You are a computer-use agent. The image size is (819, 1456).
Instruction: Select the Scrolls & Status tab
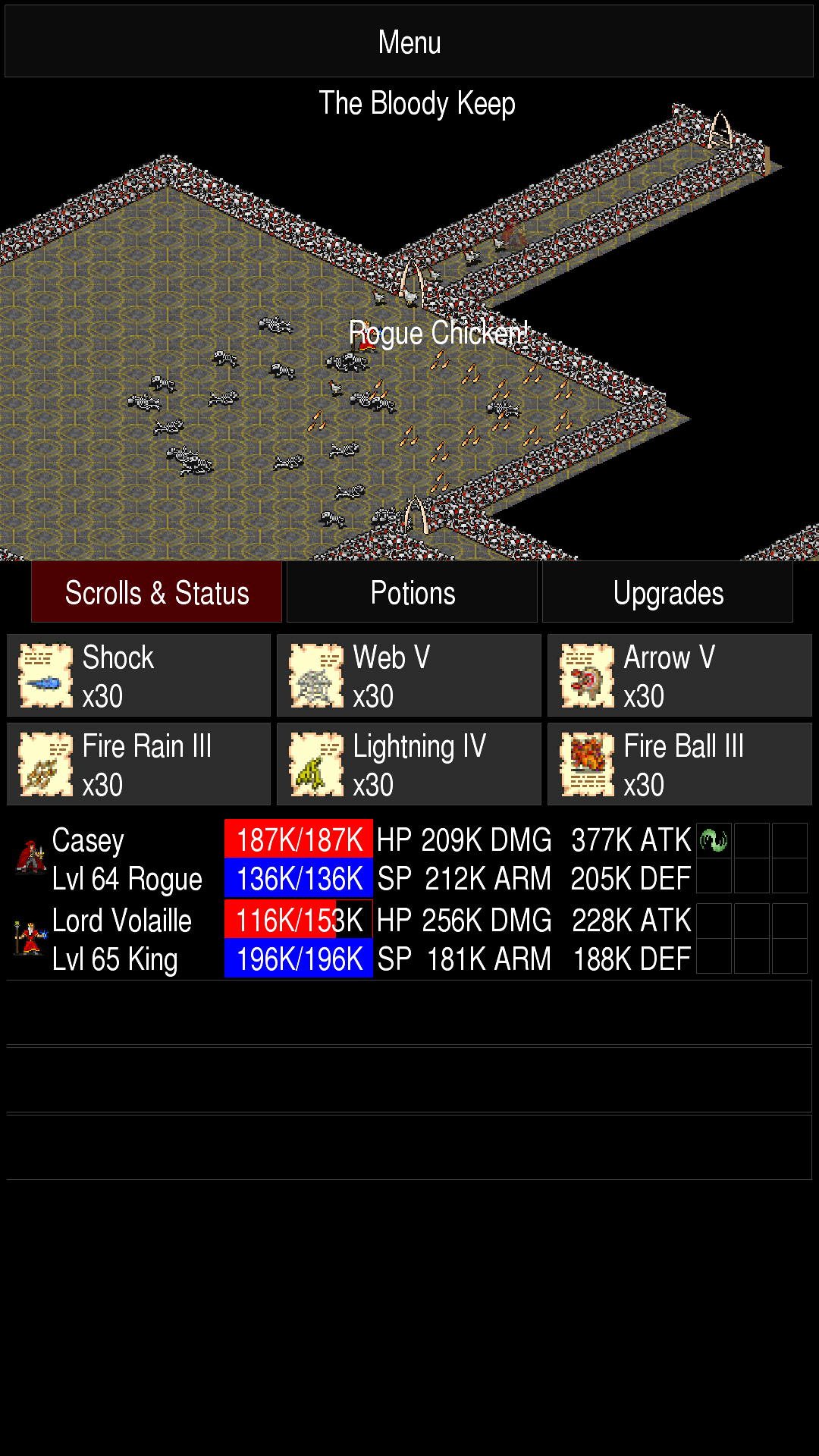(x=156, y=592)
